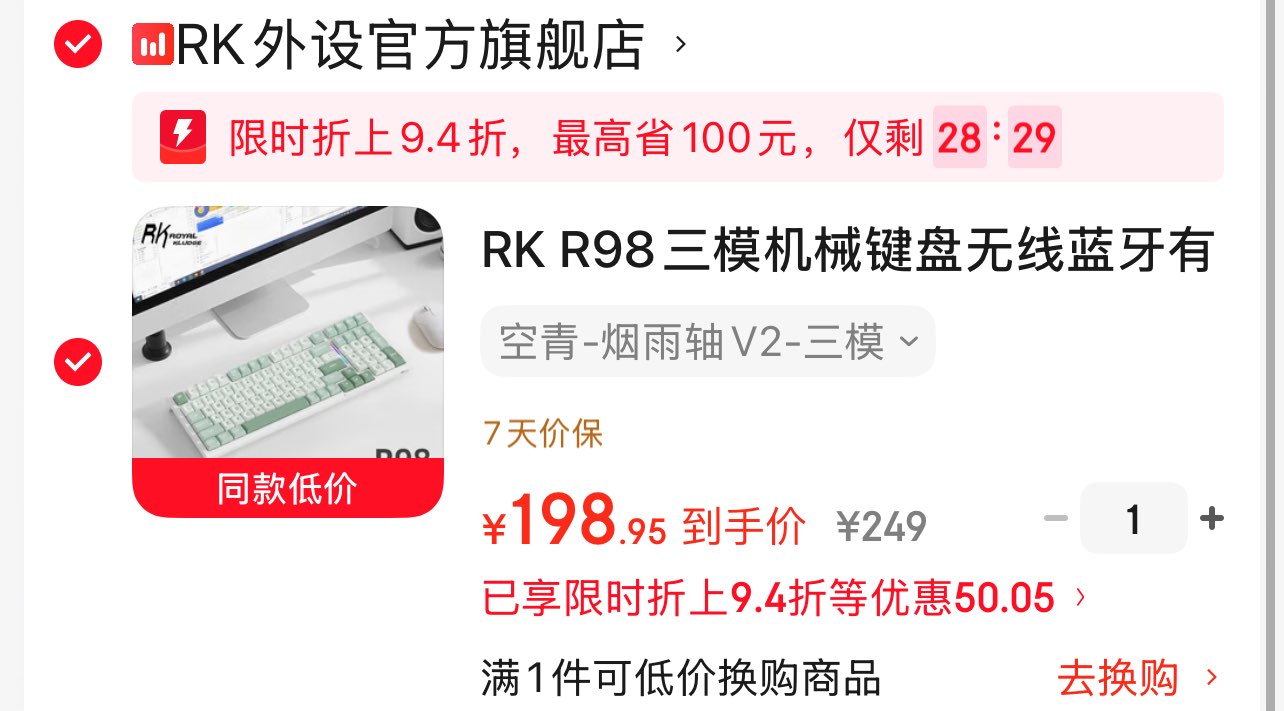Expand the 空青-烟雨轴V2-三模 variant selector
The height and width of the screenshot is (711, 1284).
[x=708, y=342]
